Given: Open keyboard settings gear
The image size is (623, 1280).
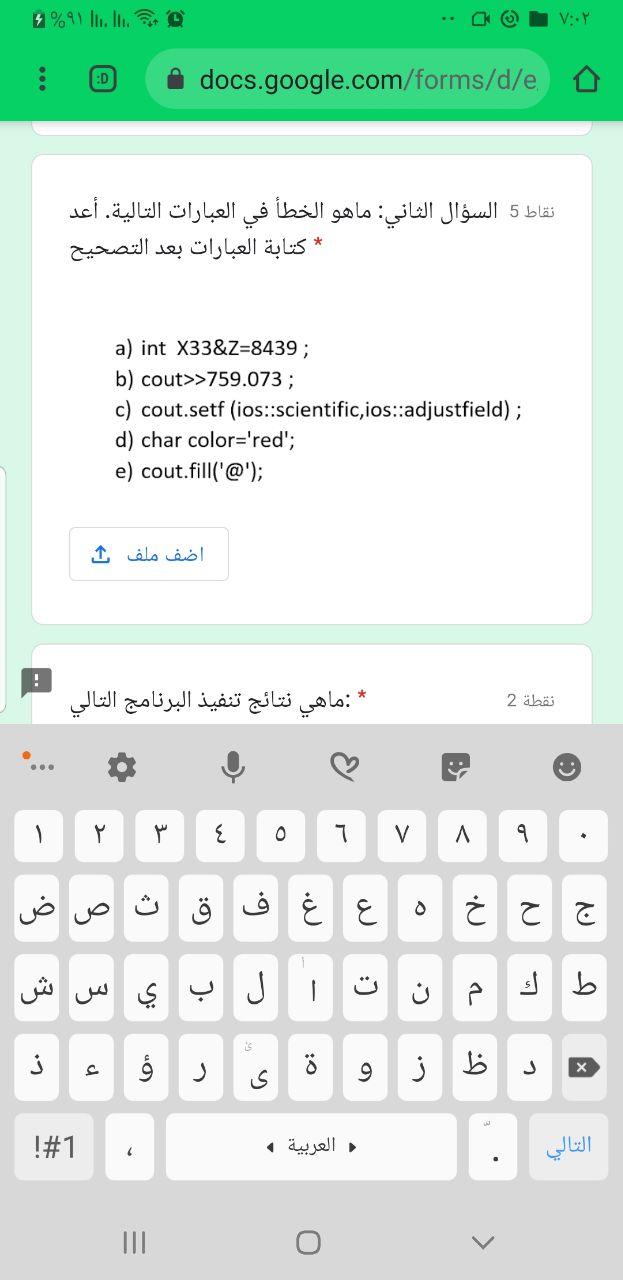Looking at the screenshot, I should (122, 767).
